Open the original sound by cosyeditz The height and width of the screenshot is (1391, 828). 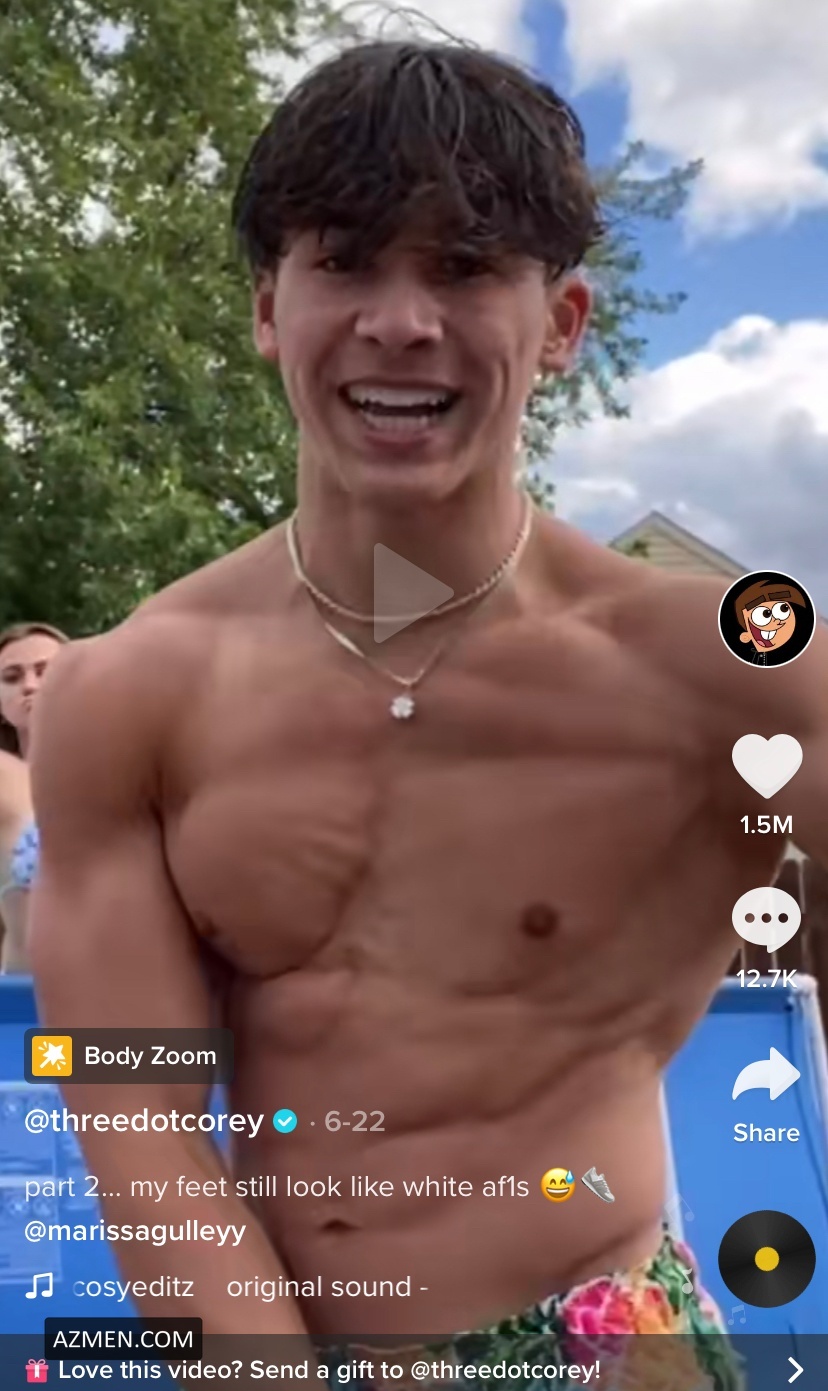250,1287
